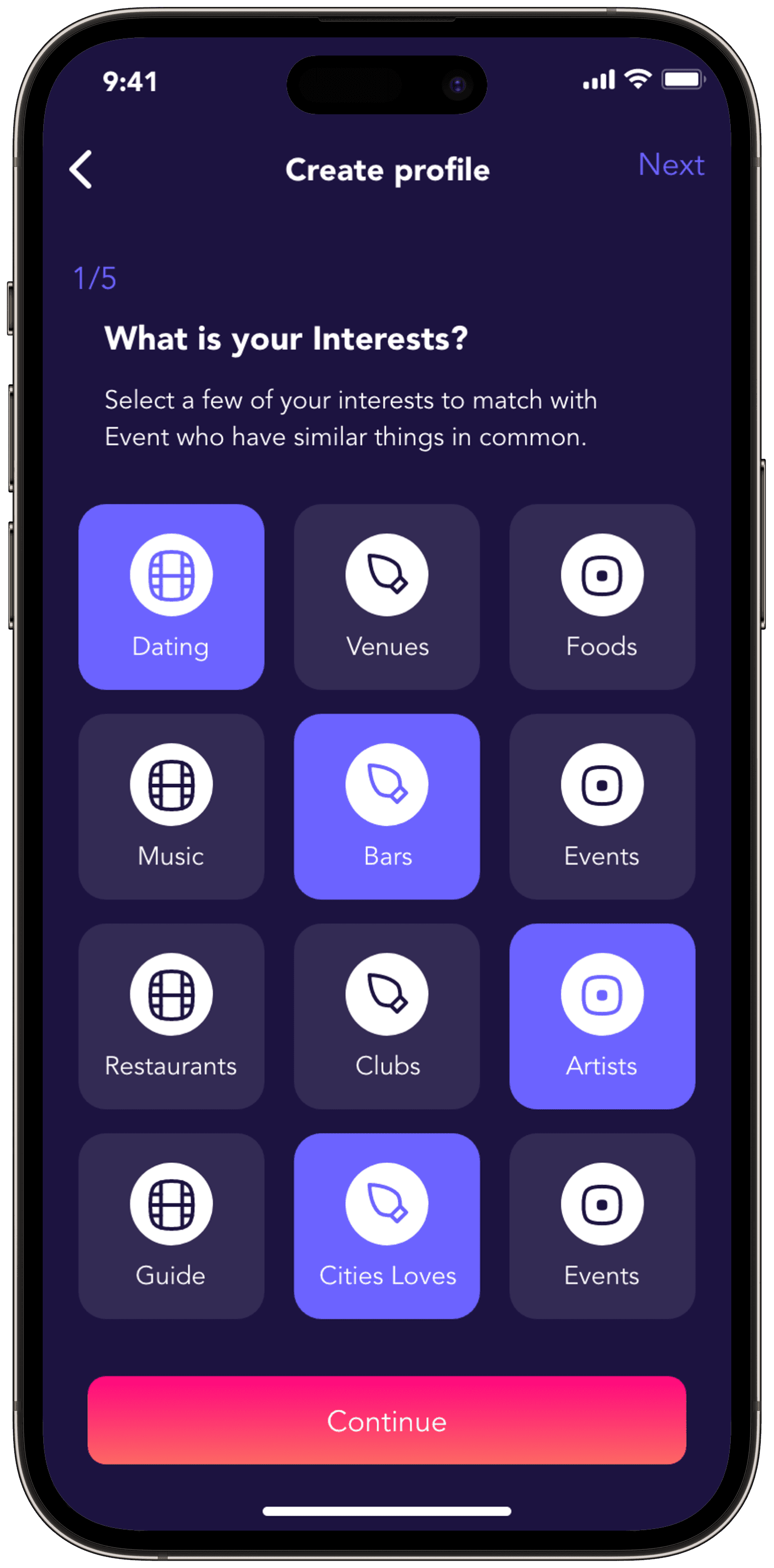Deselect the Artists interest
The height and width of the screenshot is (1568, 774).
click(602, 1016)
